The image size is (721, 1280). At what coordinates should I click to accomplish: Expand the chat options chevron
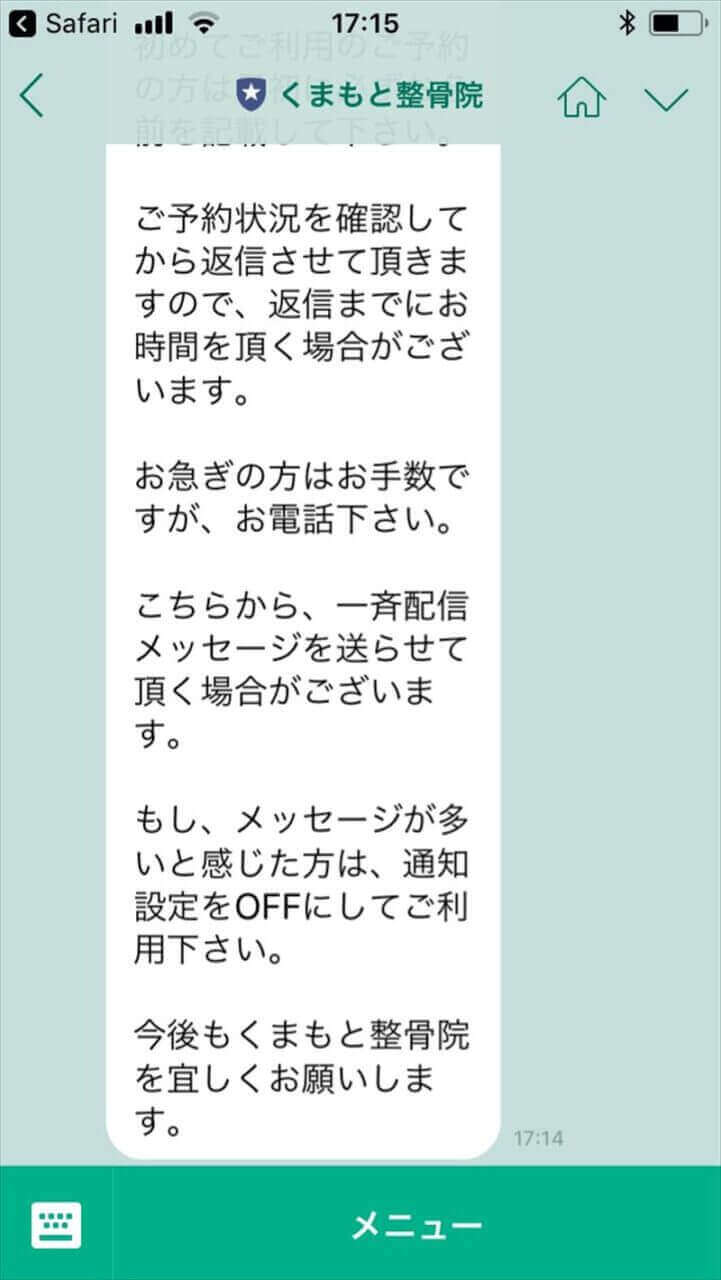(666, 98)
